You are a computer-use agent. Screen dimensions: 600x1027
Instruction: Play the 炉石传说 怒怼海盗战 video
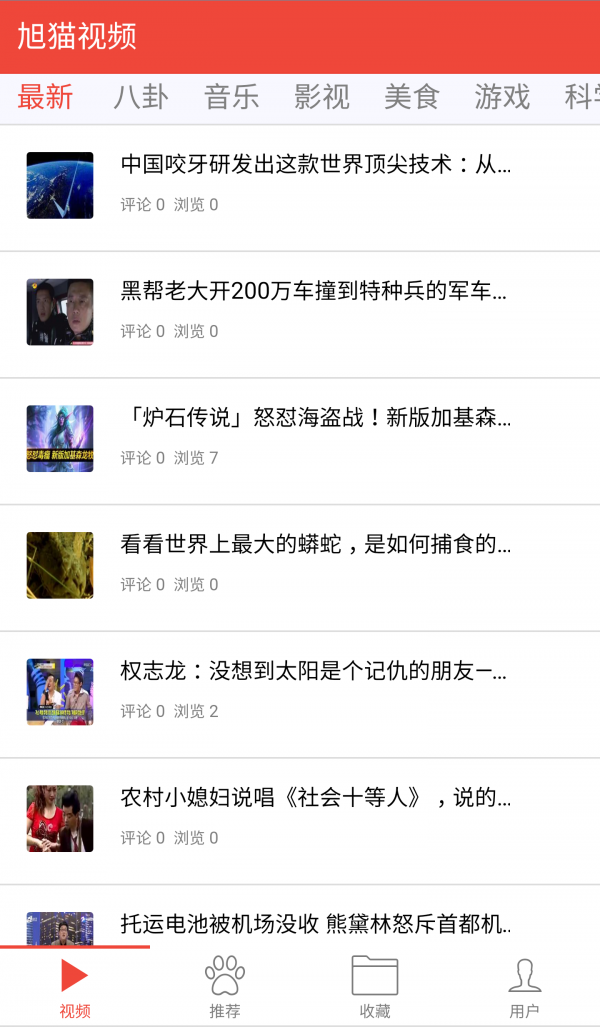pos(315,418)
